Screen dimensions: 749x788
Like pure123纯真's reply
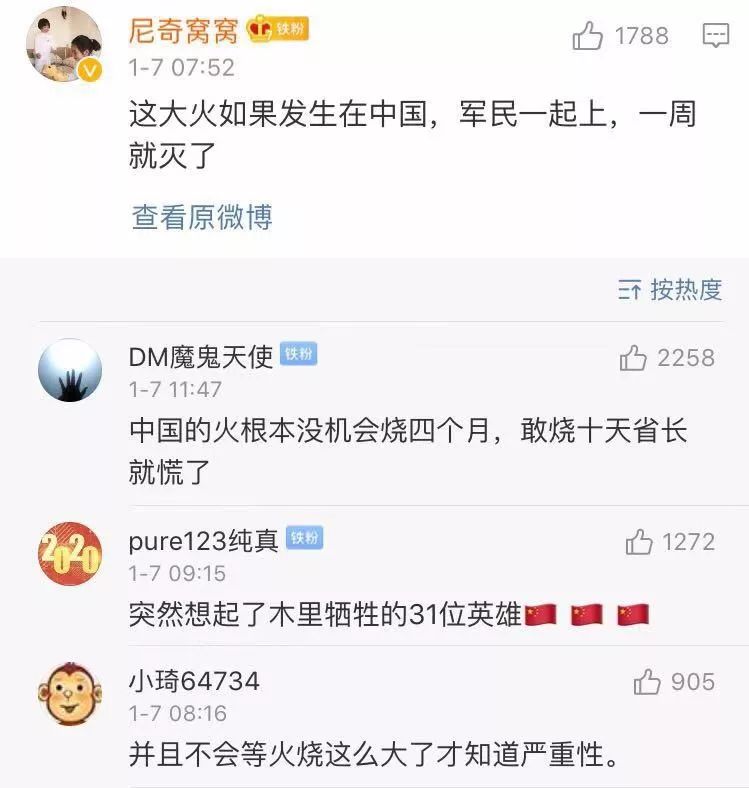(x=640, y=542)
